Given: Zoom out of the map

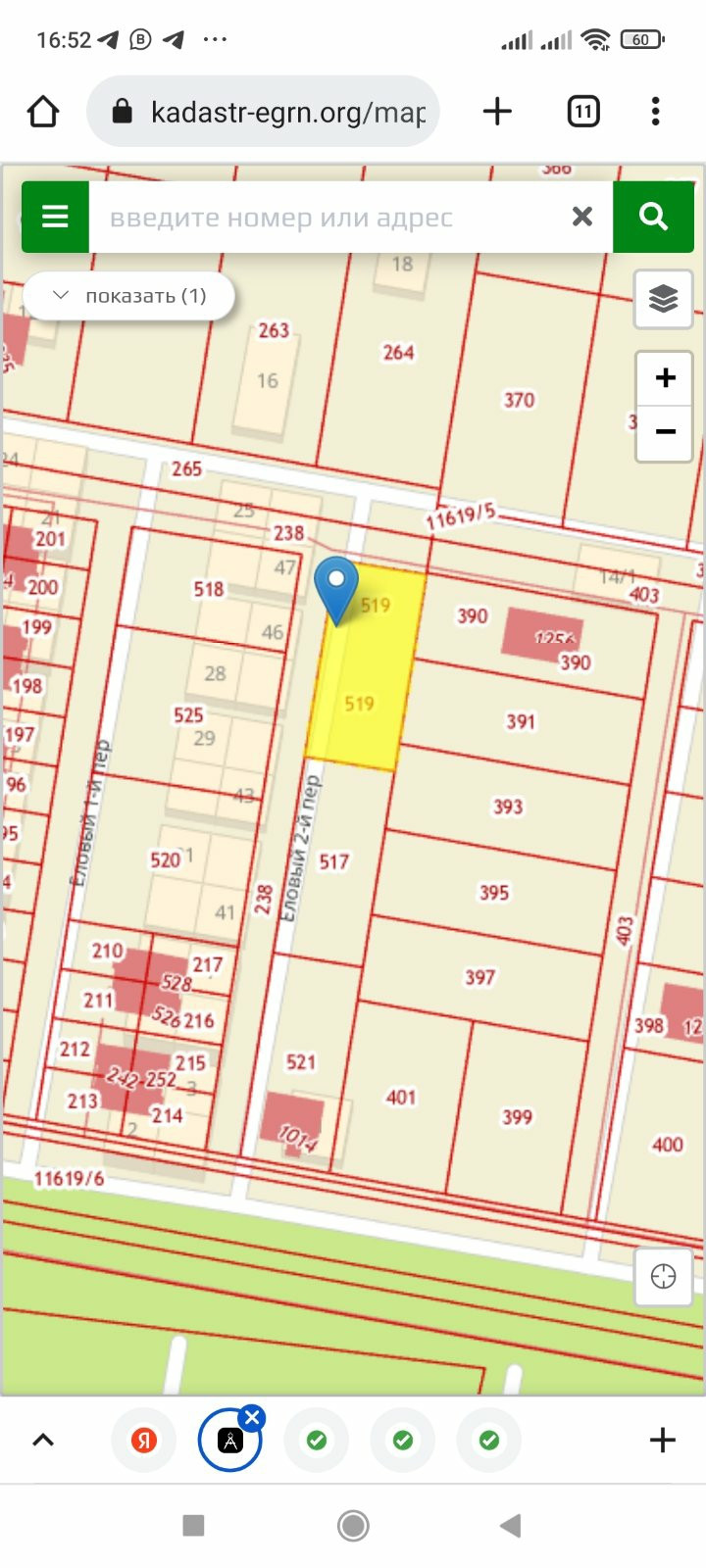Looking at the screenshot, I should [665, 432].
